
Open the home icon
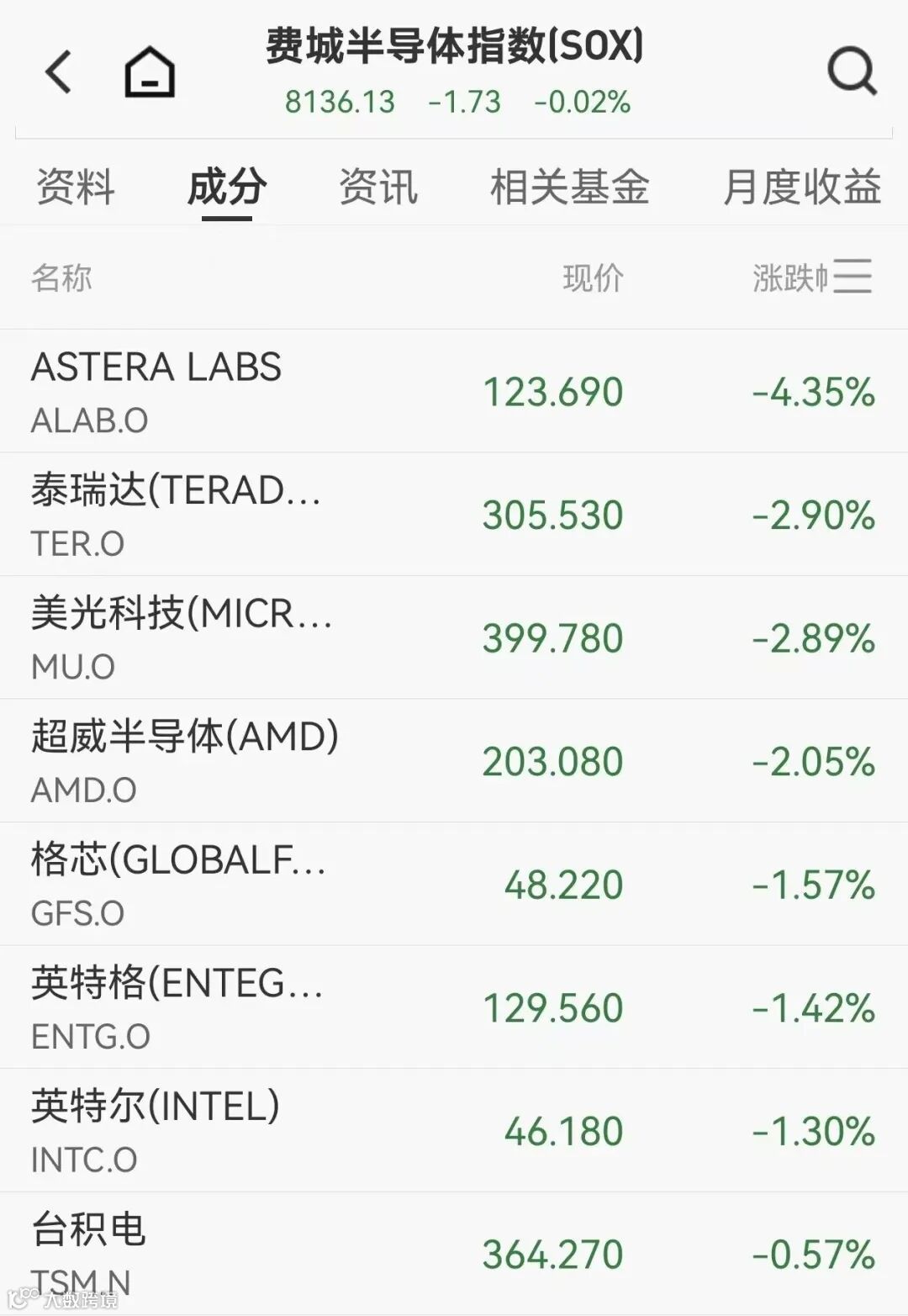pos(150,71)
